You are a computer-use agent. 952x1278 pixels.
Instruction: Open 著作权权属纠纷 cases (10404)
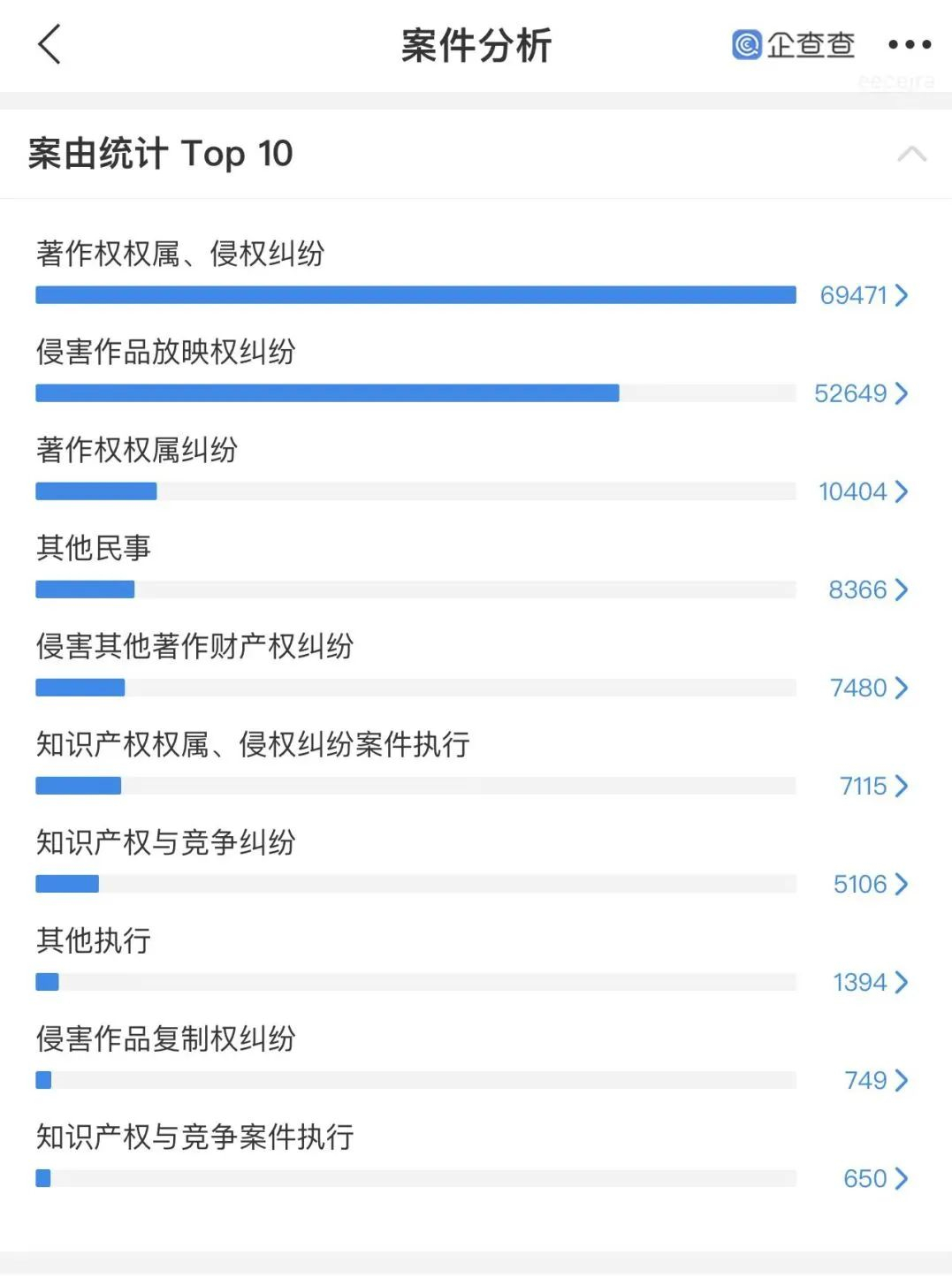coord(863,491)
